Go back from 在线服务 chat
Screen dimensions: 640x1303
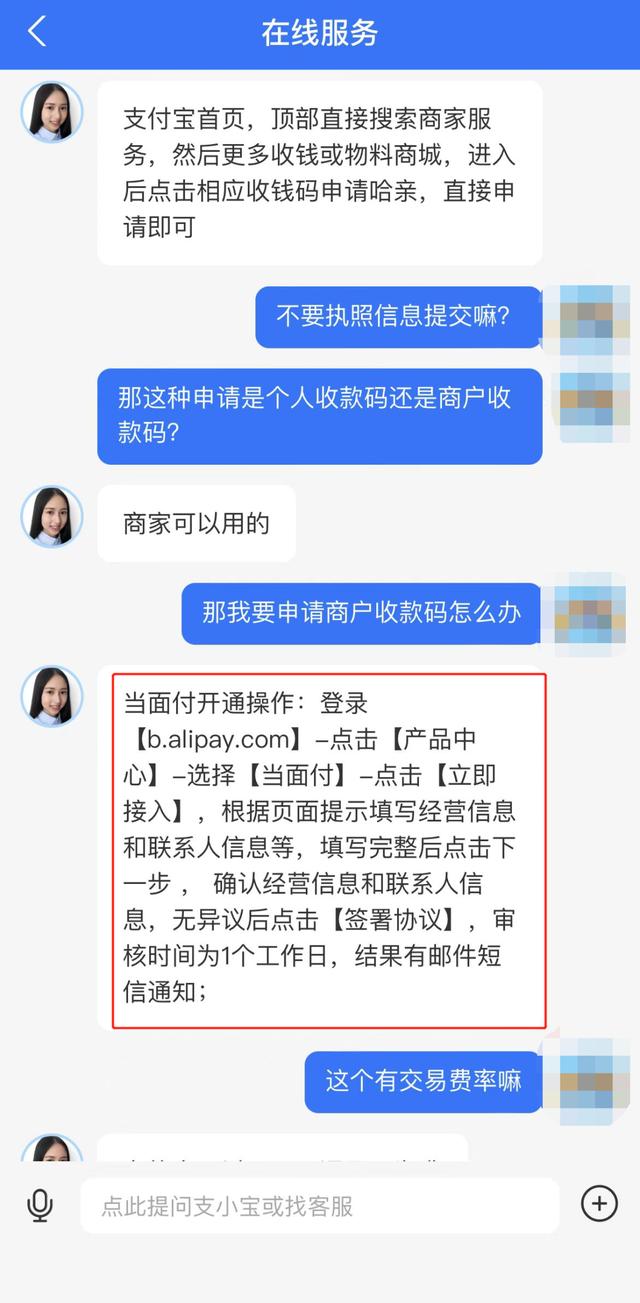tap(37, 32)
